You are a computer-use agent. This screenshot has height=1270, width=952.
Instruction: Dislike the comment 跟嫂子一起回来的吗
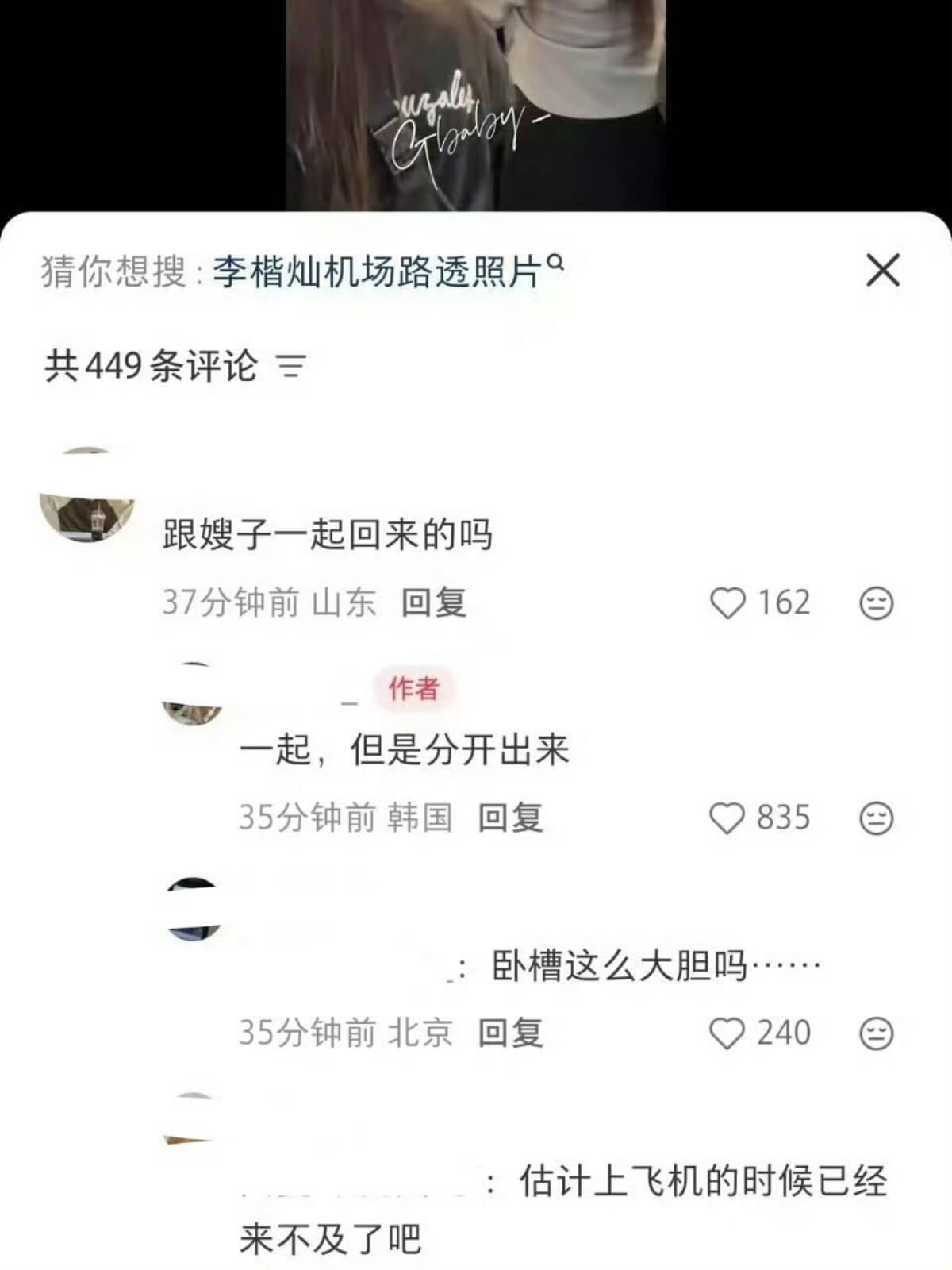pyautogui.click(x=876, y=604)
